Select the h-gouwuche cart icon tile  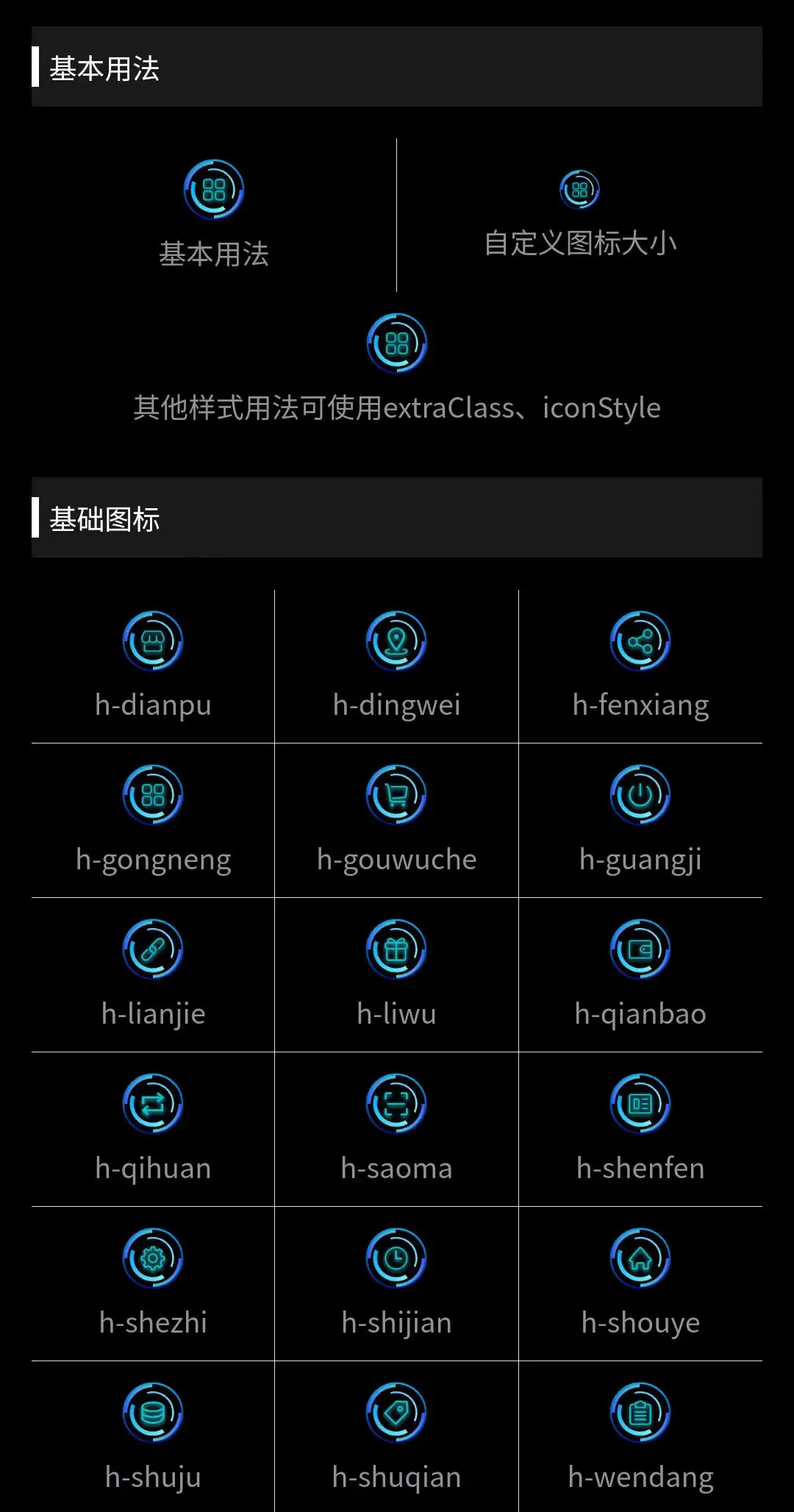396,820
